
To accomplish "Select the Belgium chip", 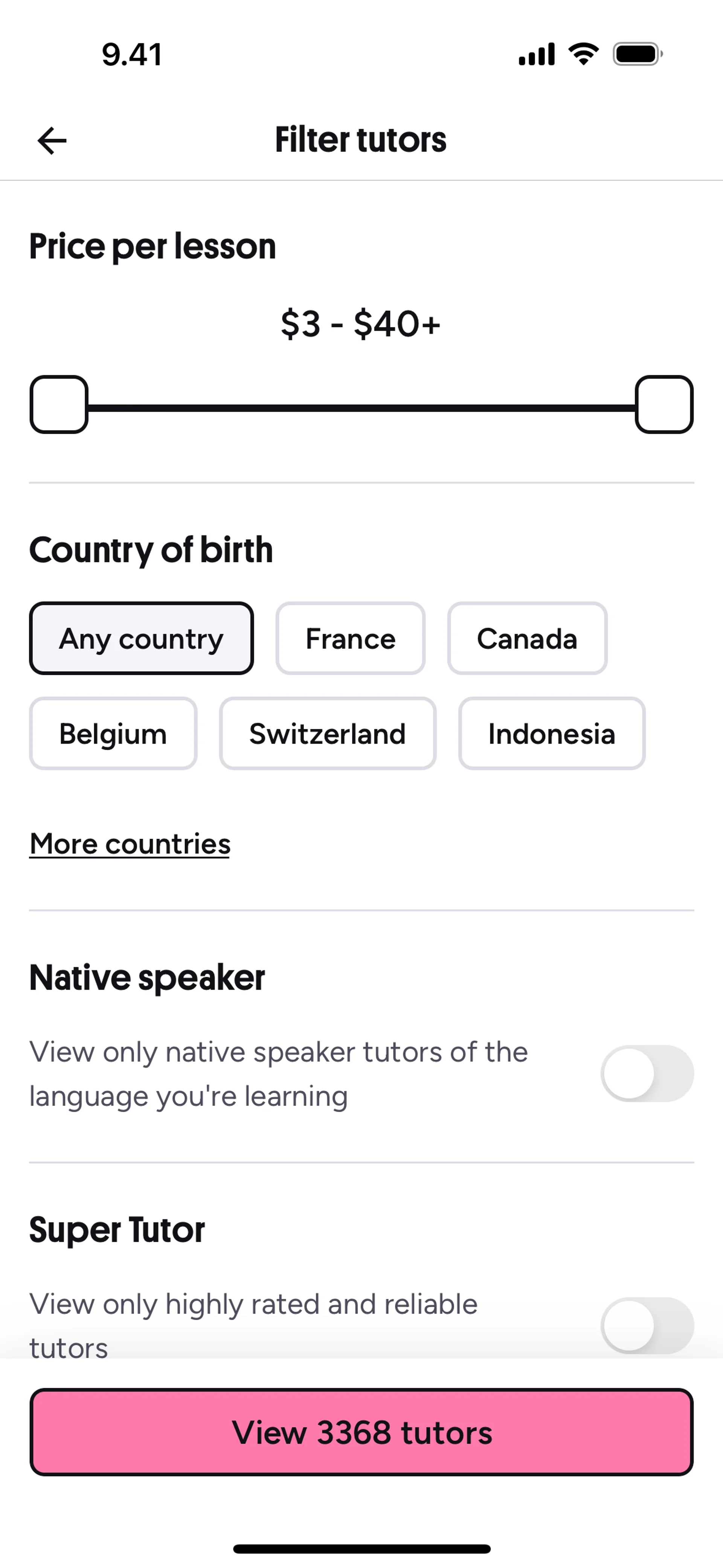I will tap(113, 734).
